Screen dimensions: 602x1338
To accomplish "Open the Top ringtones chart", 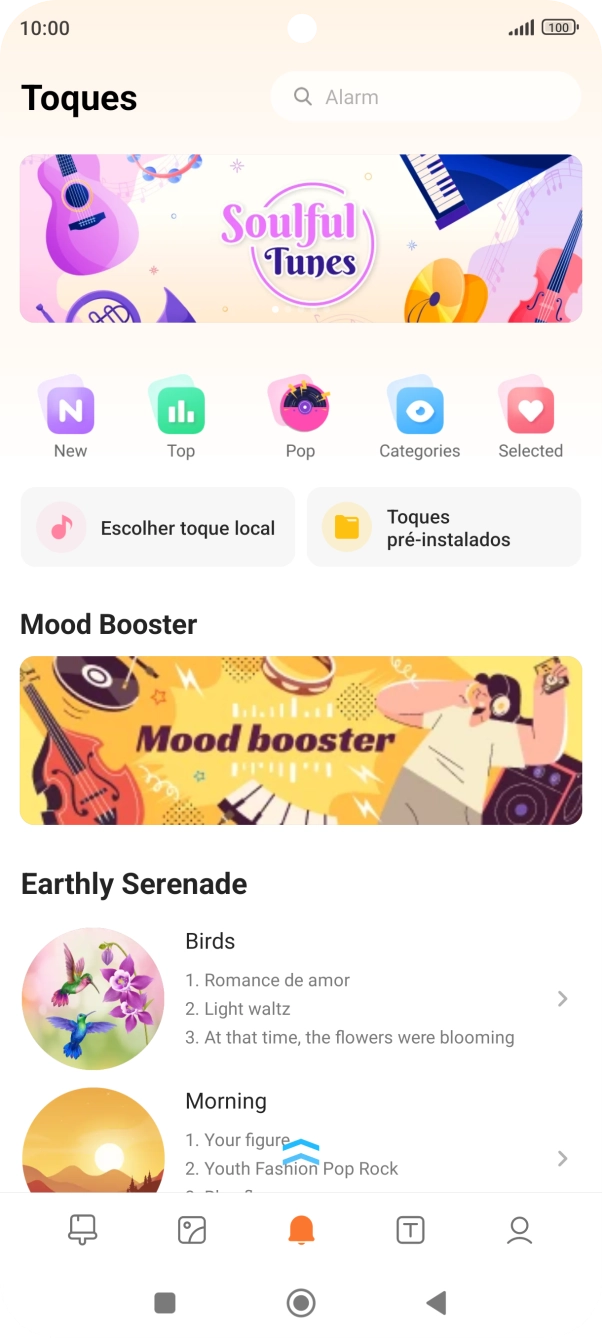I will point(181,418).
